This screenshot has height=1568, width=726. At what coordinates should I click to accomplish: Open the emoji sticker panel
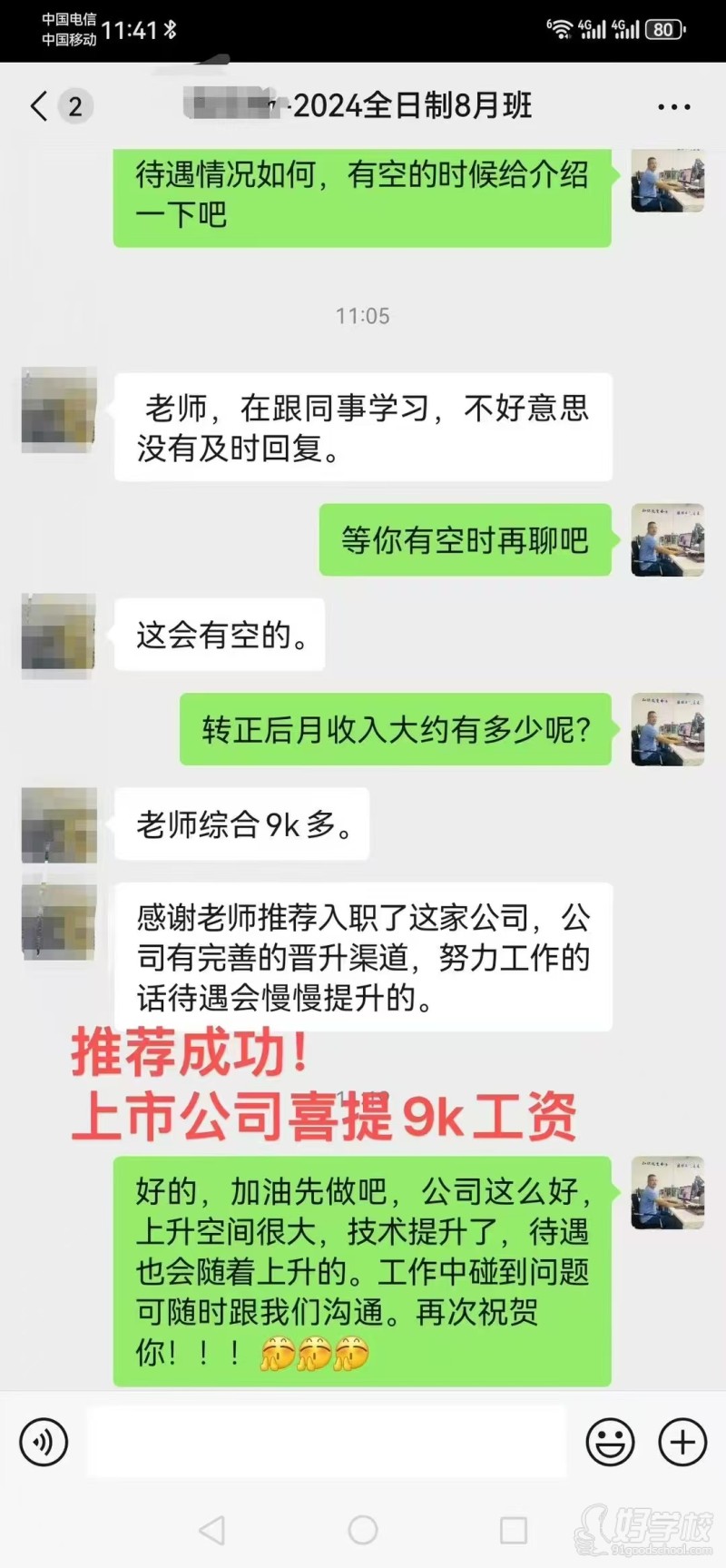pos(610,1442)
